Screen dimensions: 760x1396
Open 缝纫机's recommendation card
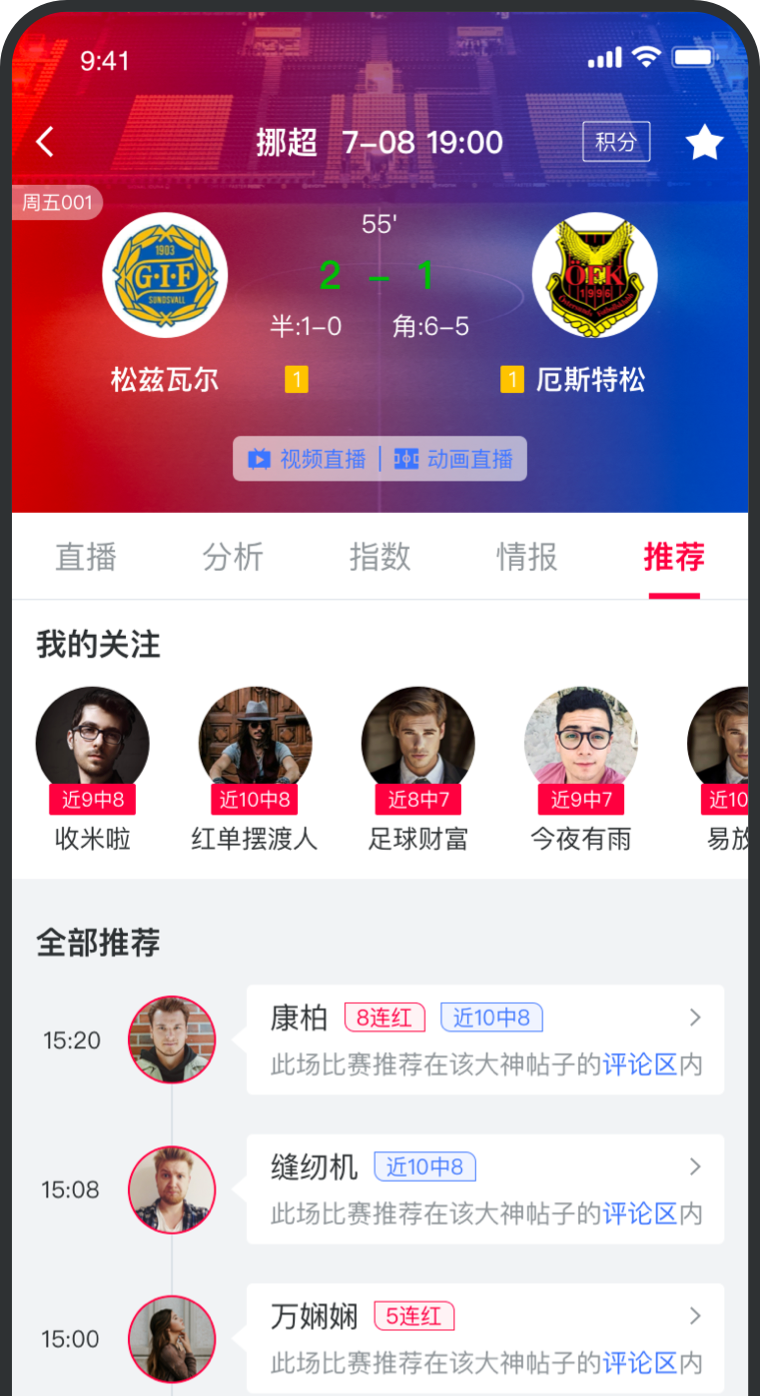pyautogui.click(x=485, y=1189)
